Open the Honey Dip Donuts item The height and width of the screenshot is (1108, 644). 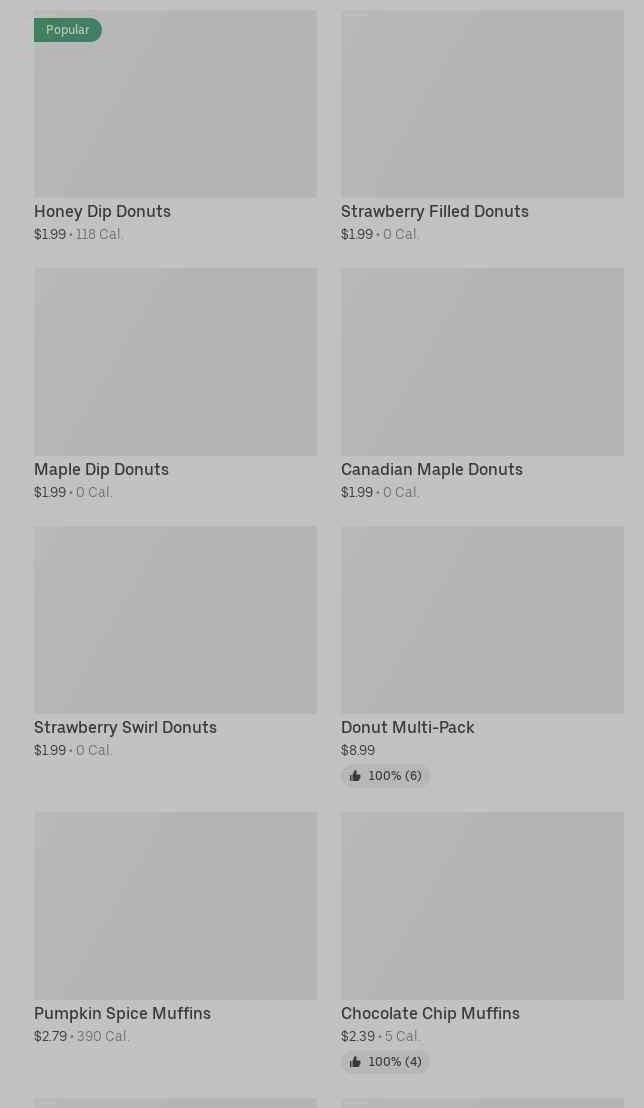click(175, 127)
